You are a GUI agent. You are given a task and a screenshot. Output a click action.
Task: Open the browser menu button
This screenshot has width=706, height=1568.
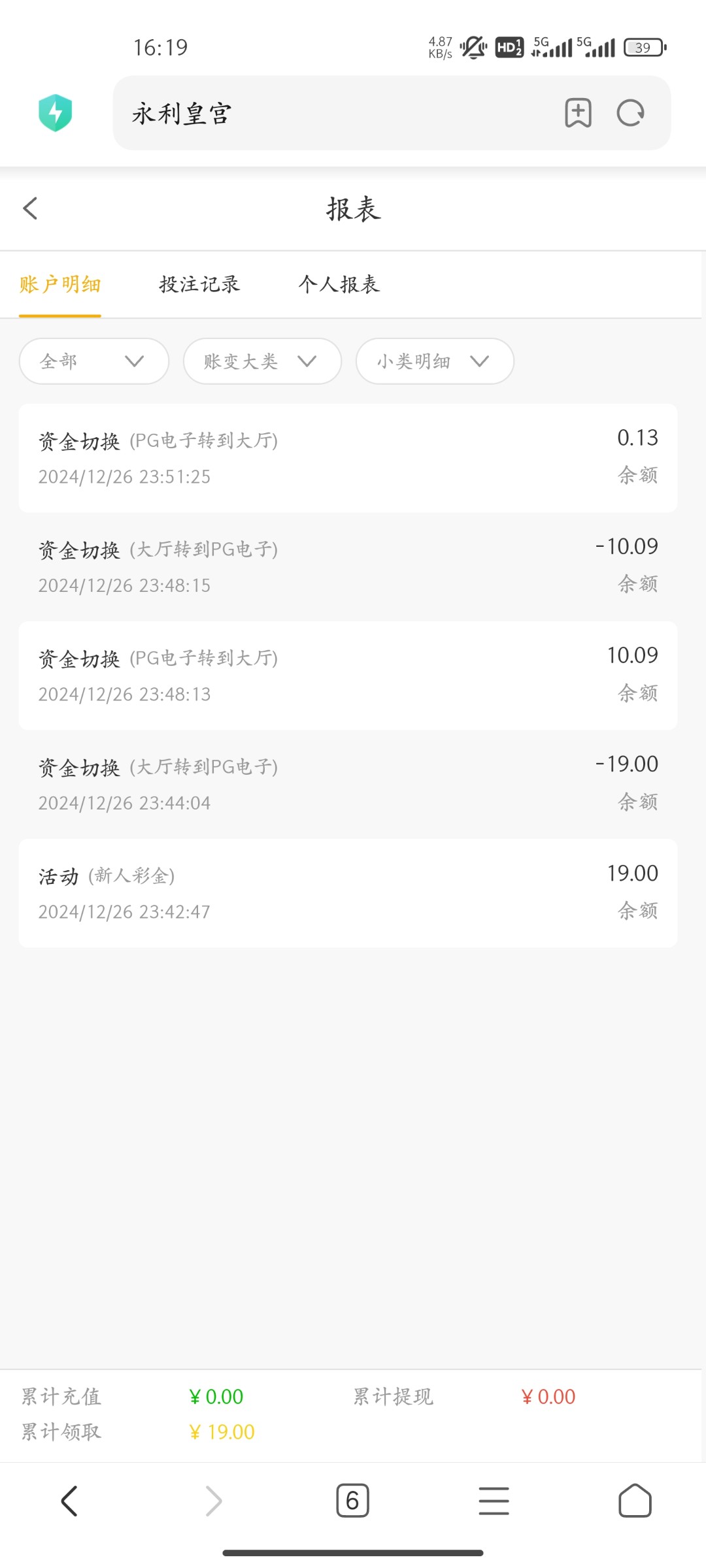(494, 1501)
